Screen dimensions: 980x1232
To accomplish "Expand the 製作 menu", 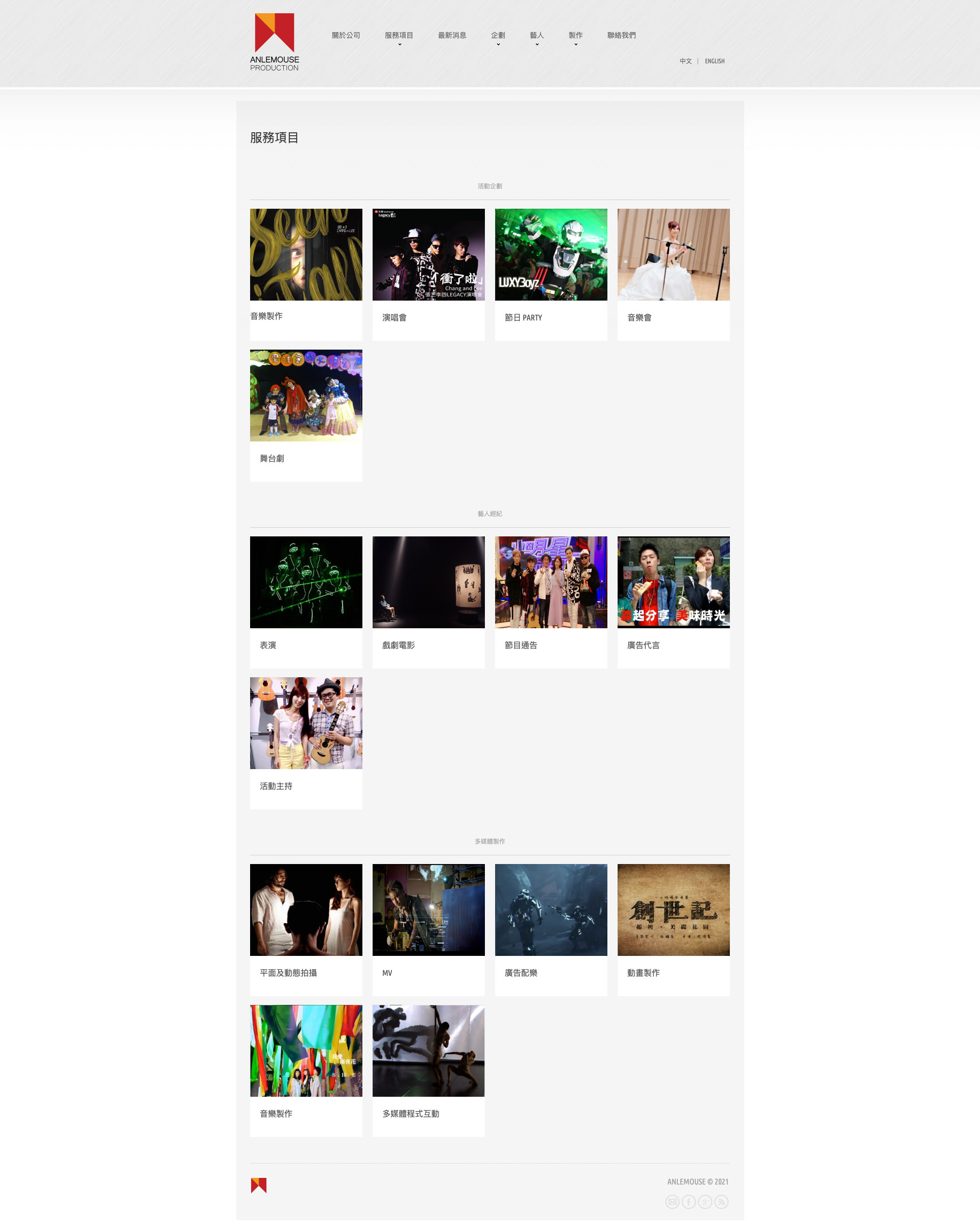I will [x=575, y=35].
